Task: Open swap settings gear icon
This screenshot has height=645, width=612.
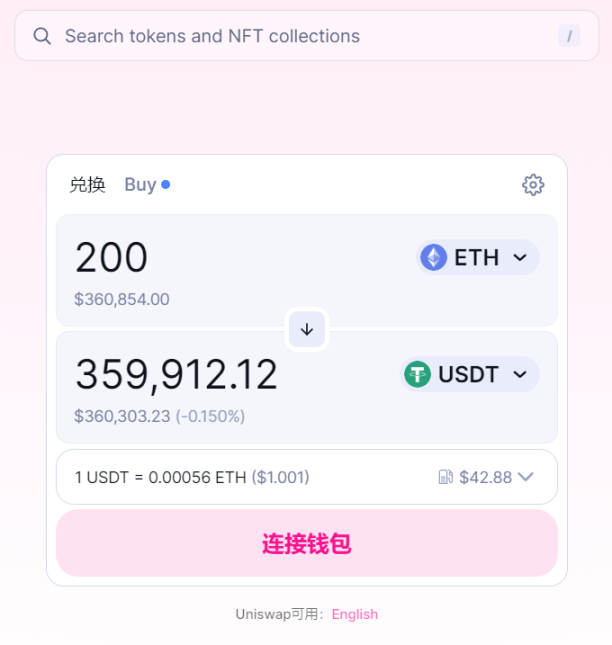Action: tap(533, 185)
